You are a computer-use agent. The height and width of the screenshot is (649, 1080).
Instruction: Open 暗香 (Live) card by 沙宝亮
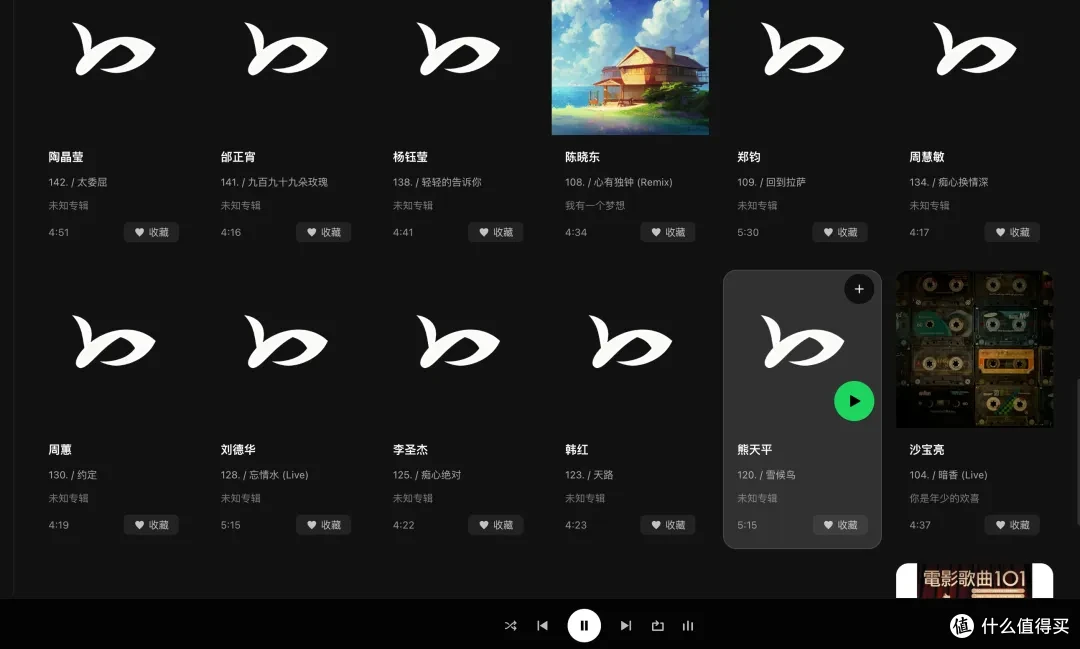(974, 349)
